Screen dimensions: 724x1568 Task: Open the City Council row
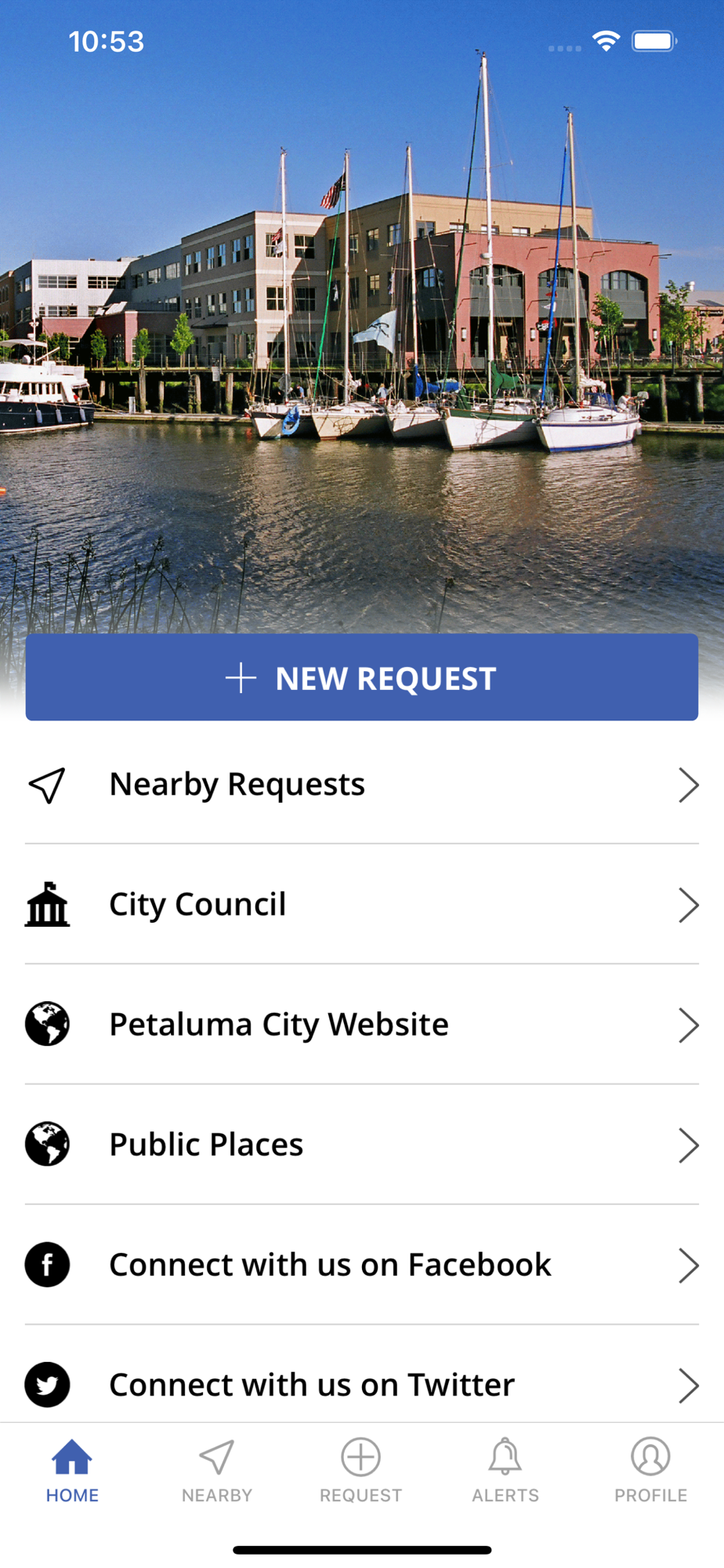pyautogui.click(x=361, y=905)
